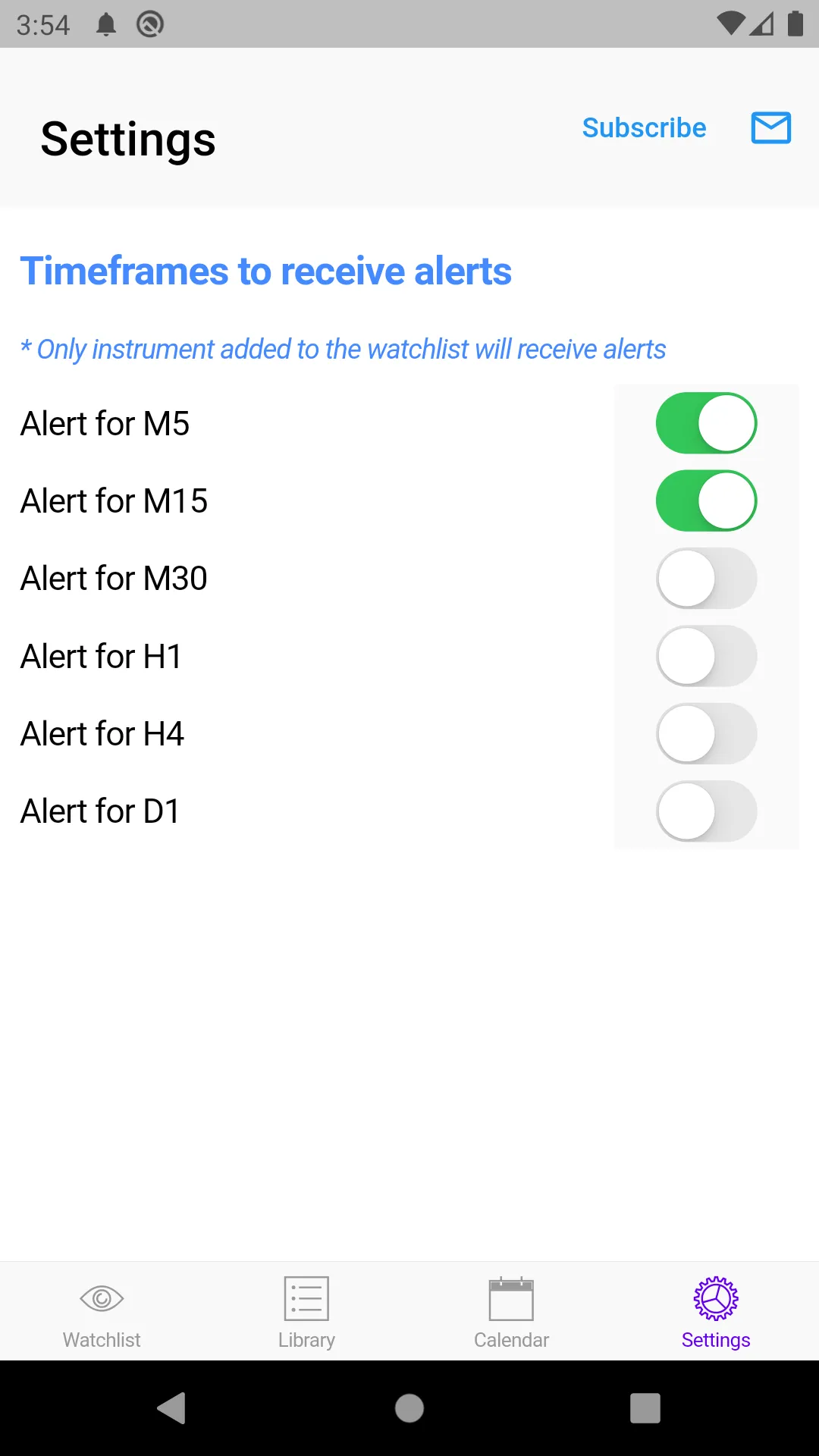Turn on Alert for H1
Viewport: 819px width, 1456px height.
tap(706, 656)
